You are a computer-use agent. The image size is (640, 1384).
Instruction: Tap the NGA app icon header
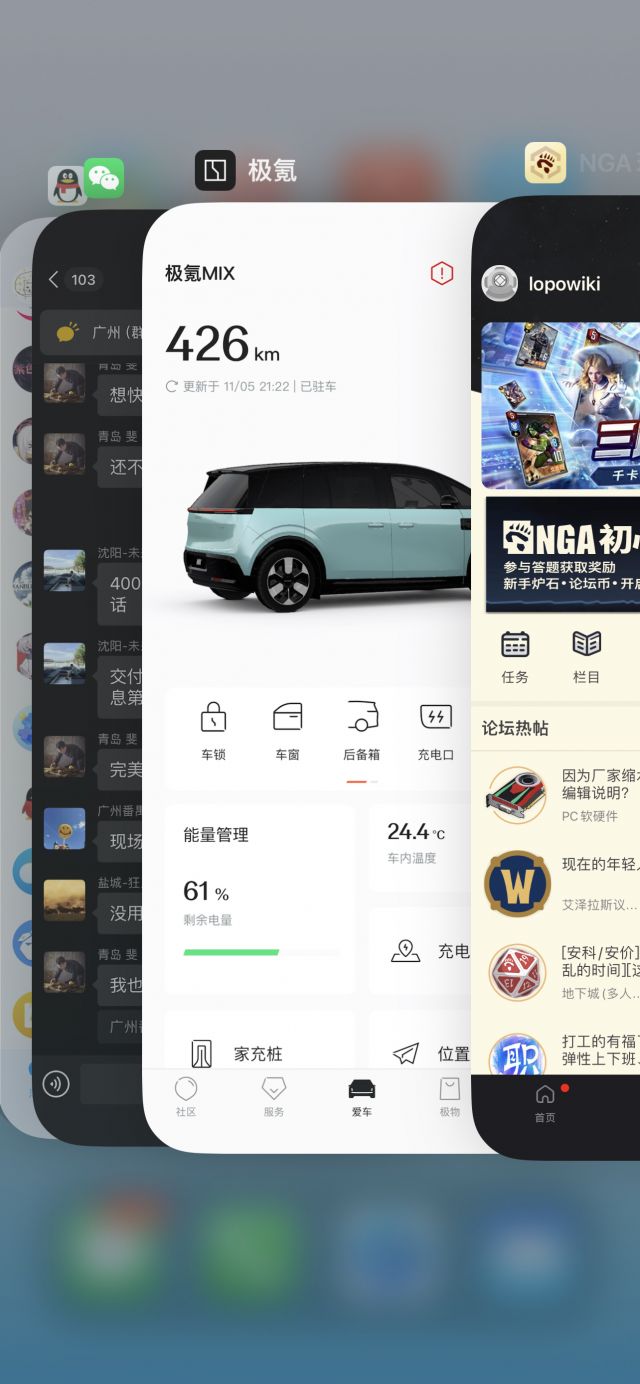pos(545,163)
